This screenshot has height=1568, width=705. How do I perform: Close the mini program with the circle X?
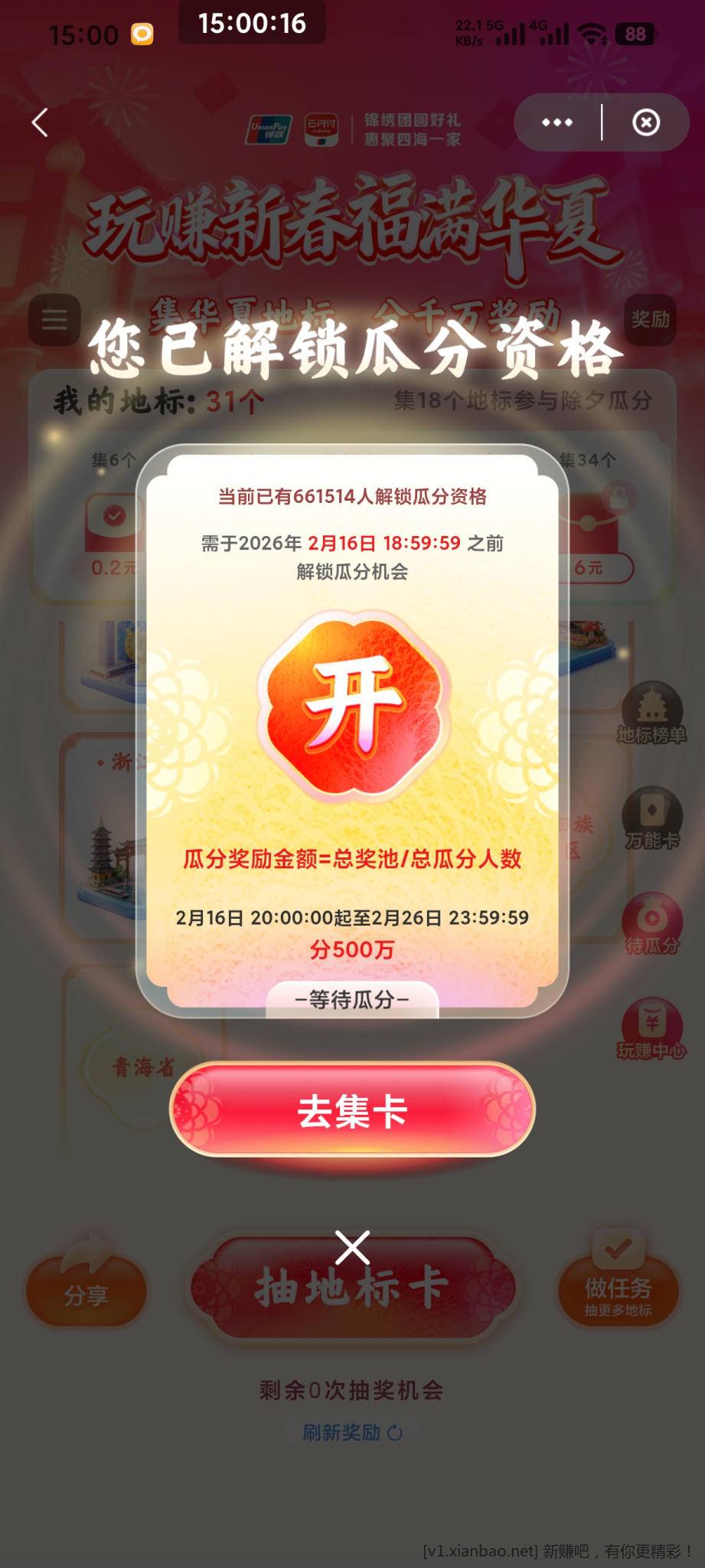pyautogui.click(x=645, y=122)
